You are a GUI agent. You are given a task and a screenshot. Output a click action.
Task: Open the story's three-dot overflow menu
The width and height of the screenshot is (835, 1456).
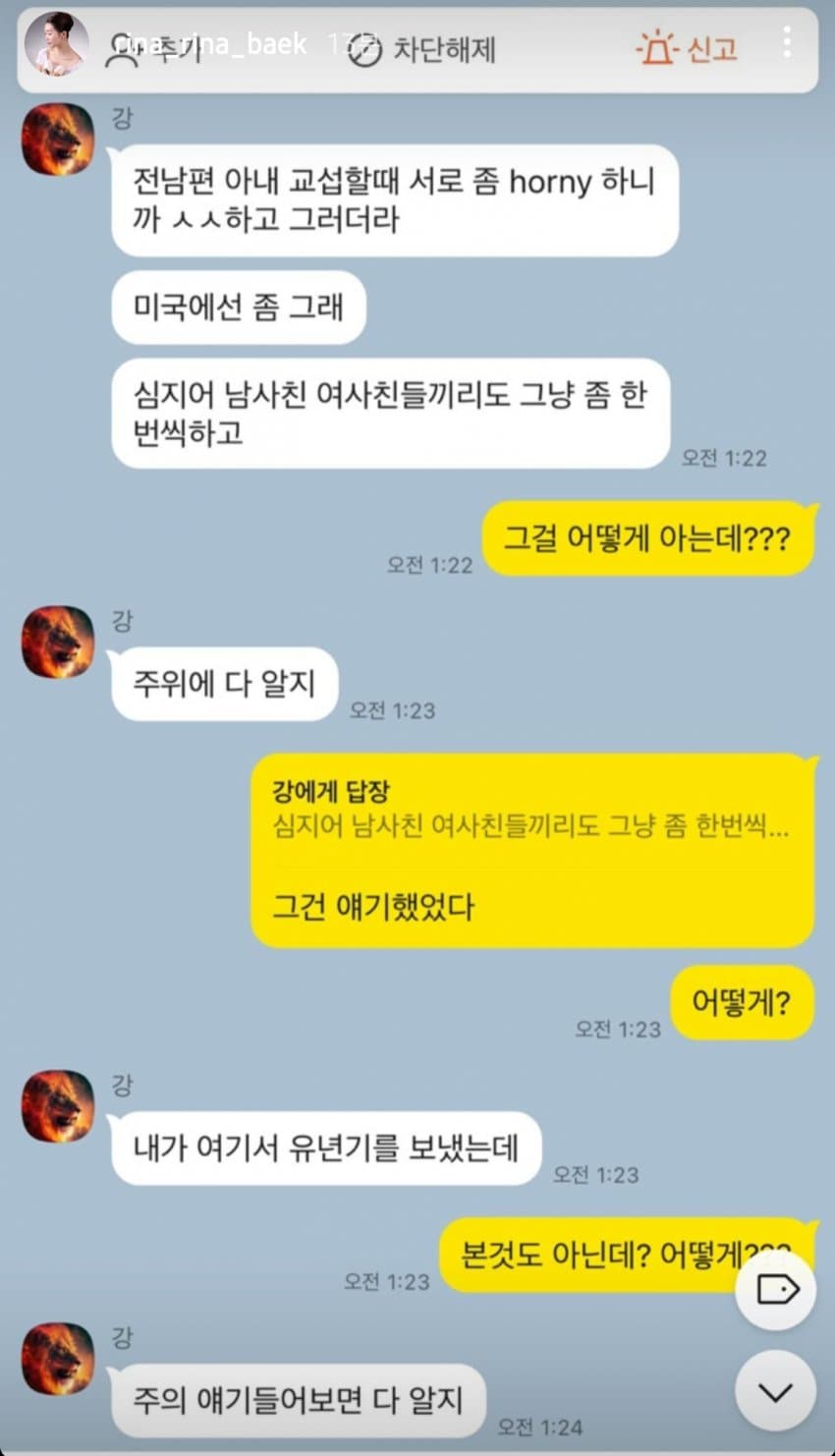[x=787, y=41]
